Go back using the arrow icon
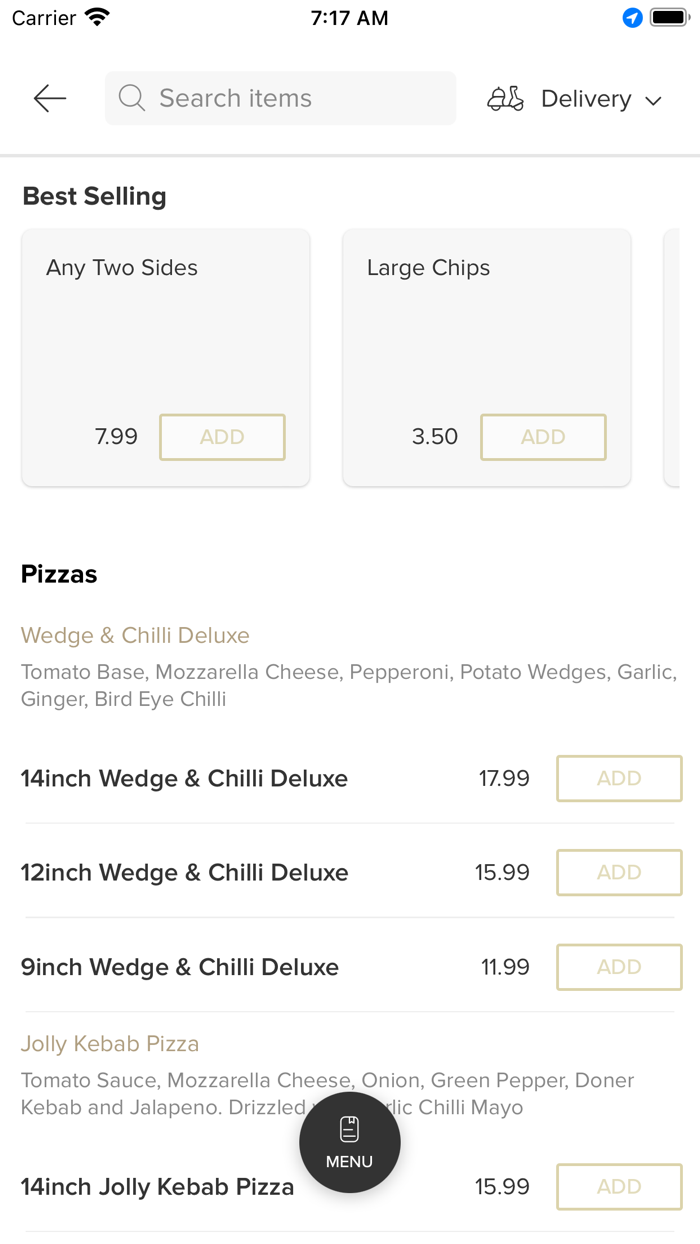Image resolution: width=700 pixels, height=1244 pixels. tap(49, 98)
